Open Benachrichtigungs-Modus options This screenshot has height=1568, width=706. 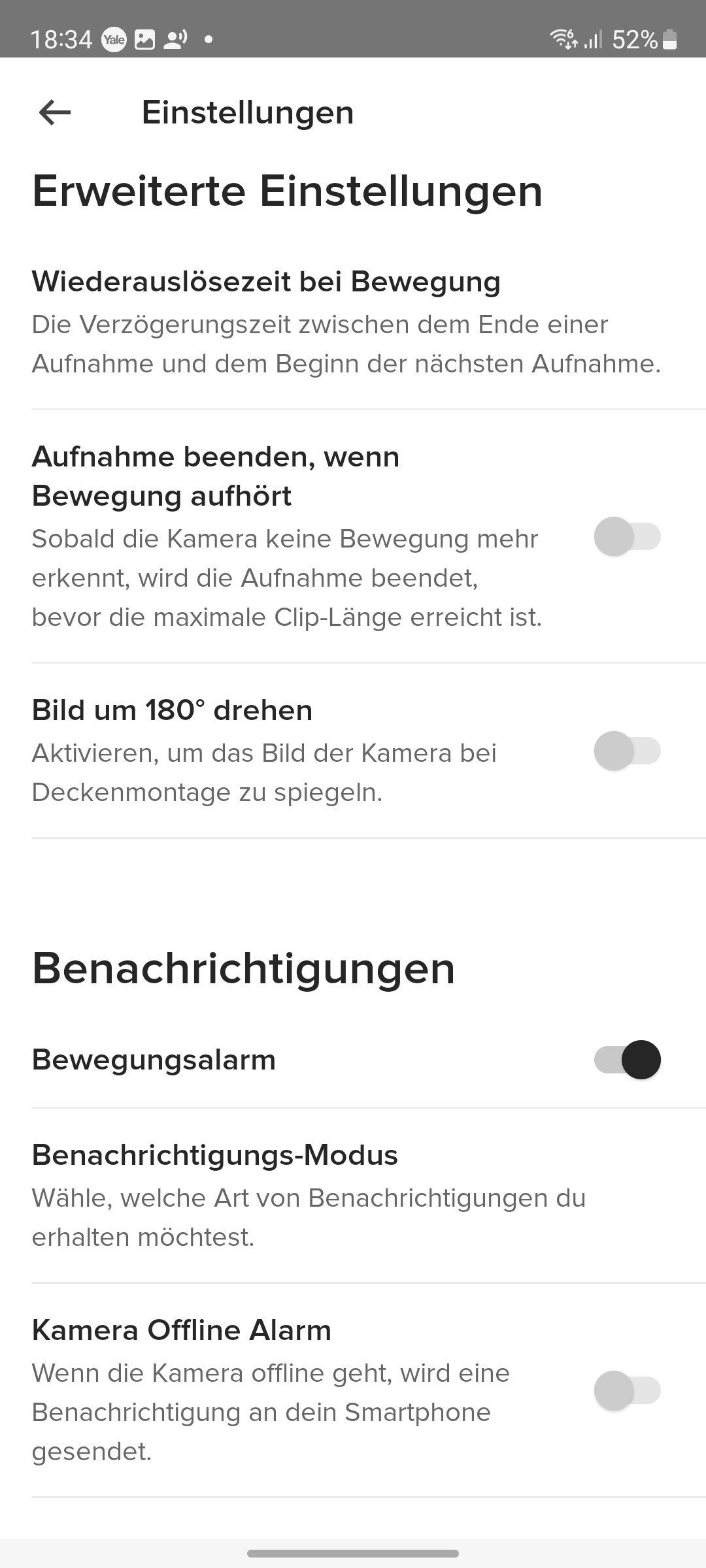coord(346,1195)
